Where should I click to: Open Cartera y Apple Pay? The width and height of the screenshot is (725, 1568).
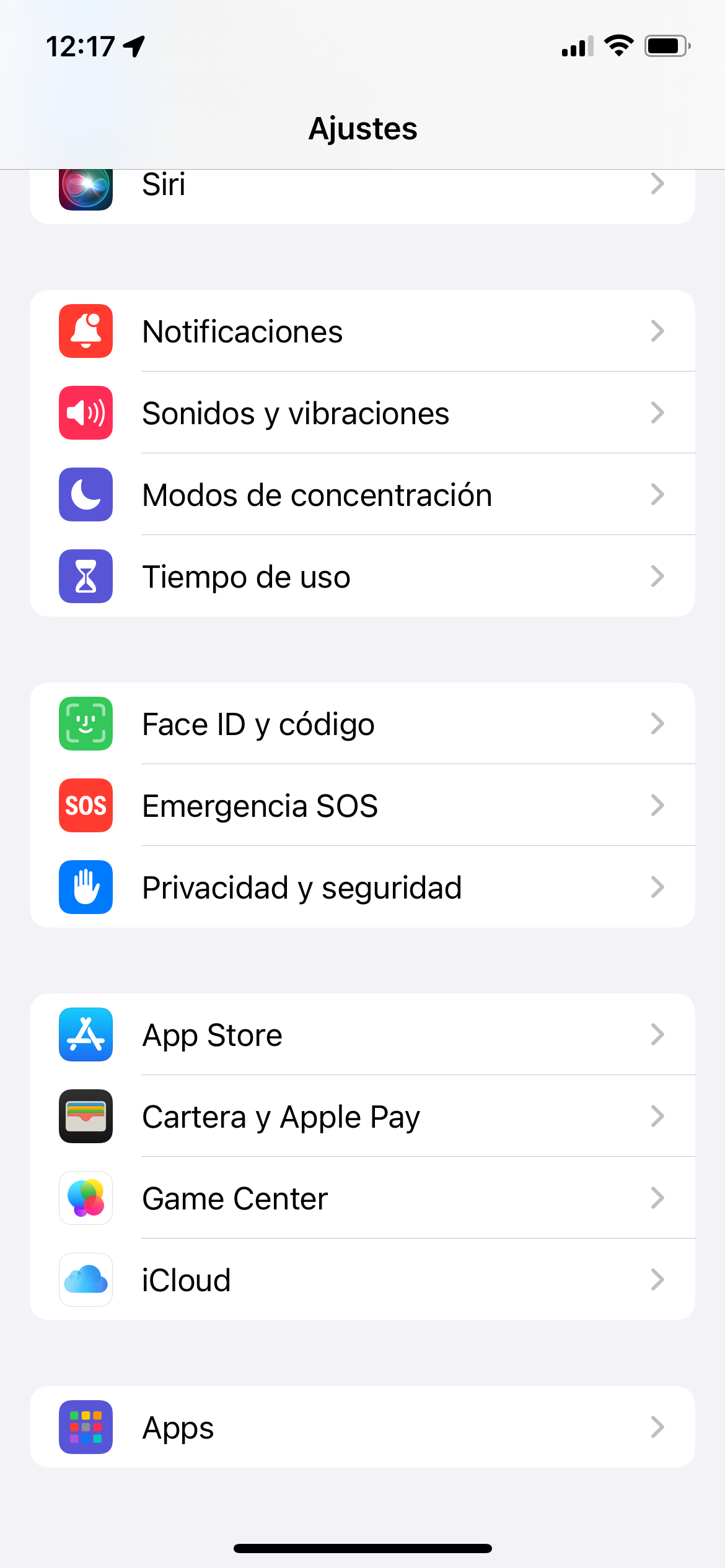[x=362, y=1117]
